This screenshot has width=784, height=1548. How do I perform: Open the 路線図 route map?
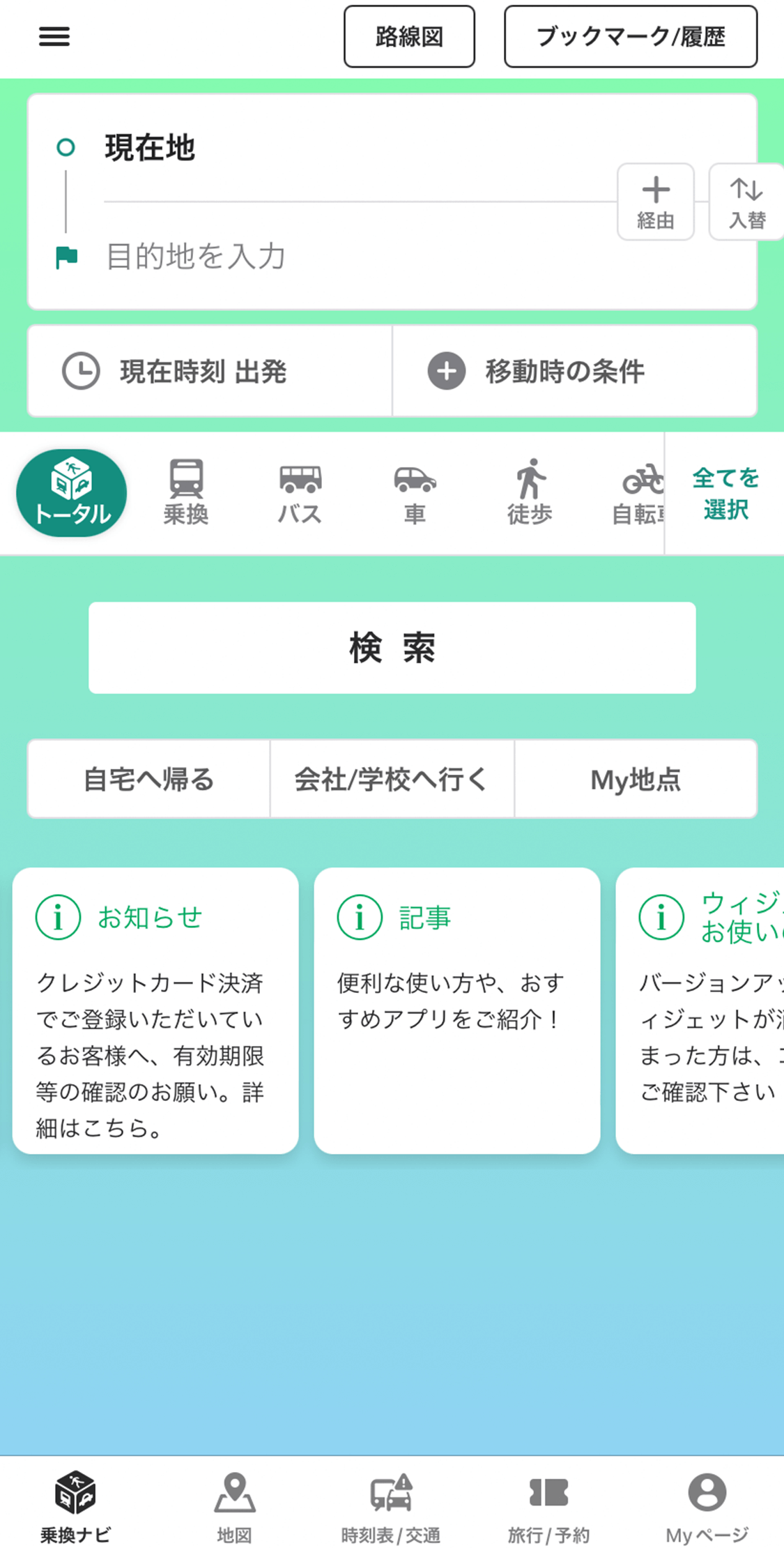[409, 37]
